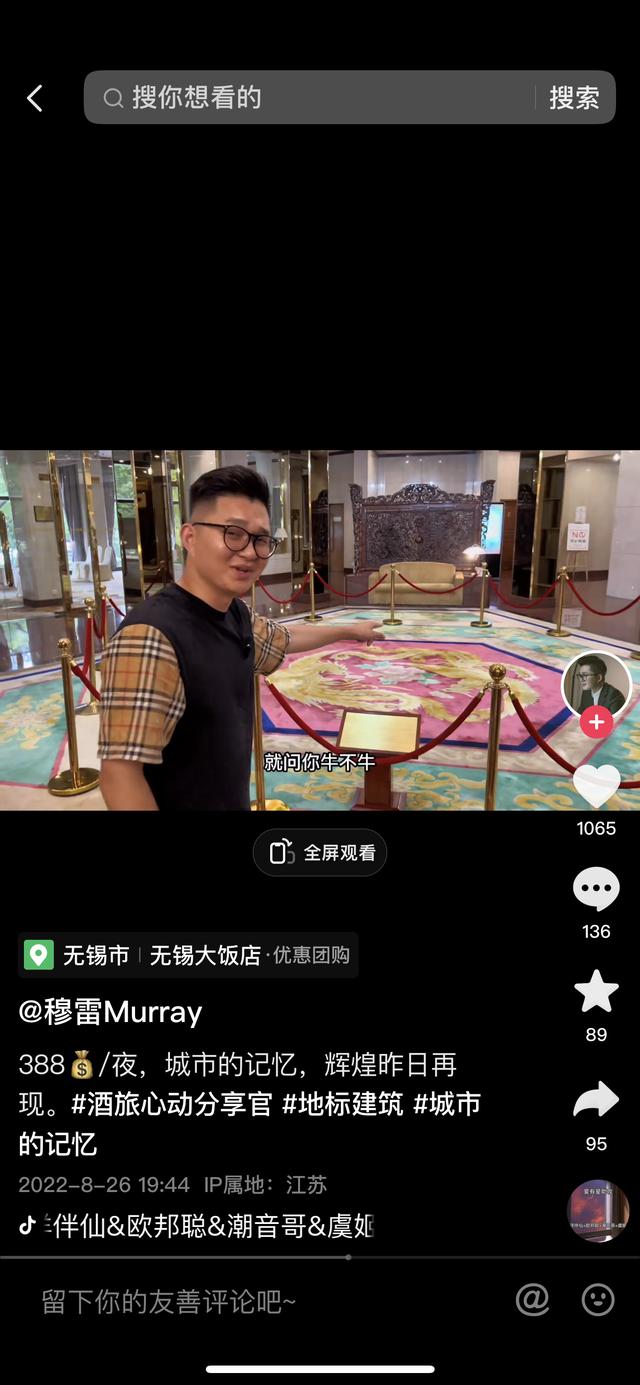Open the spinning music disc thumbnail
Image resolution: width=640 pixels, height=1385 pixels.
point(597,1211)
